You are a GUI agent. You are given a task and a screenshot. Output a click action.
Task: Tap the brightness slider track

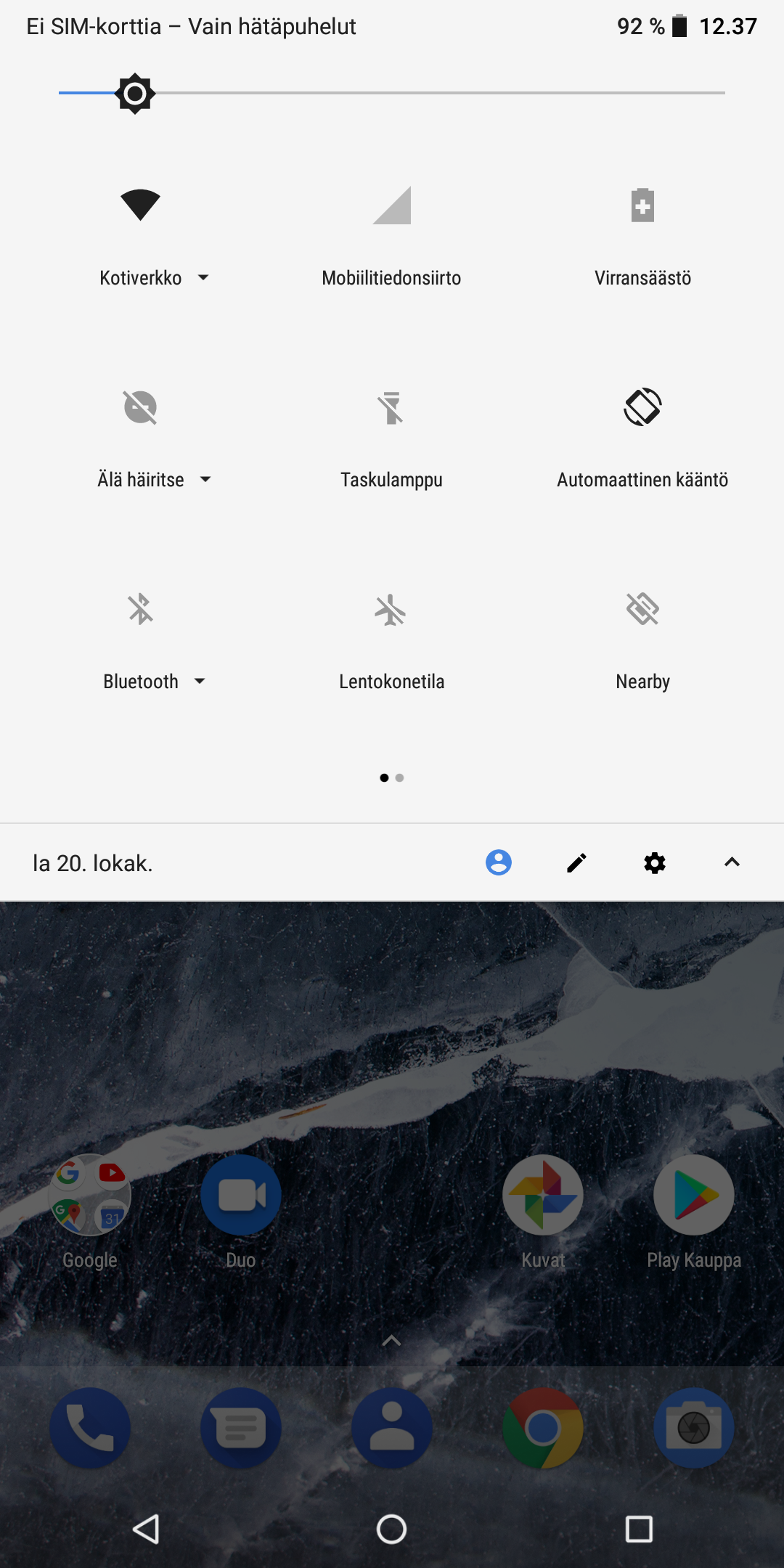click(x=436, y=93)
